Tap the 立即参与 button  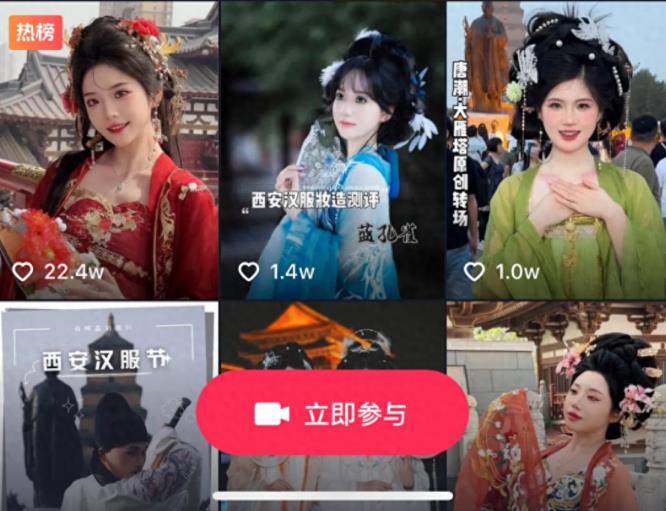click(331, 414)
